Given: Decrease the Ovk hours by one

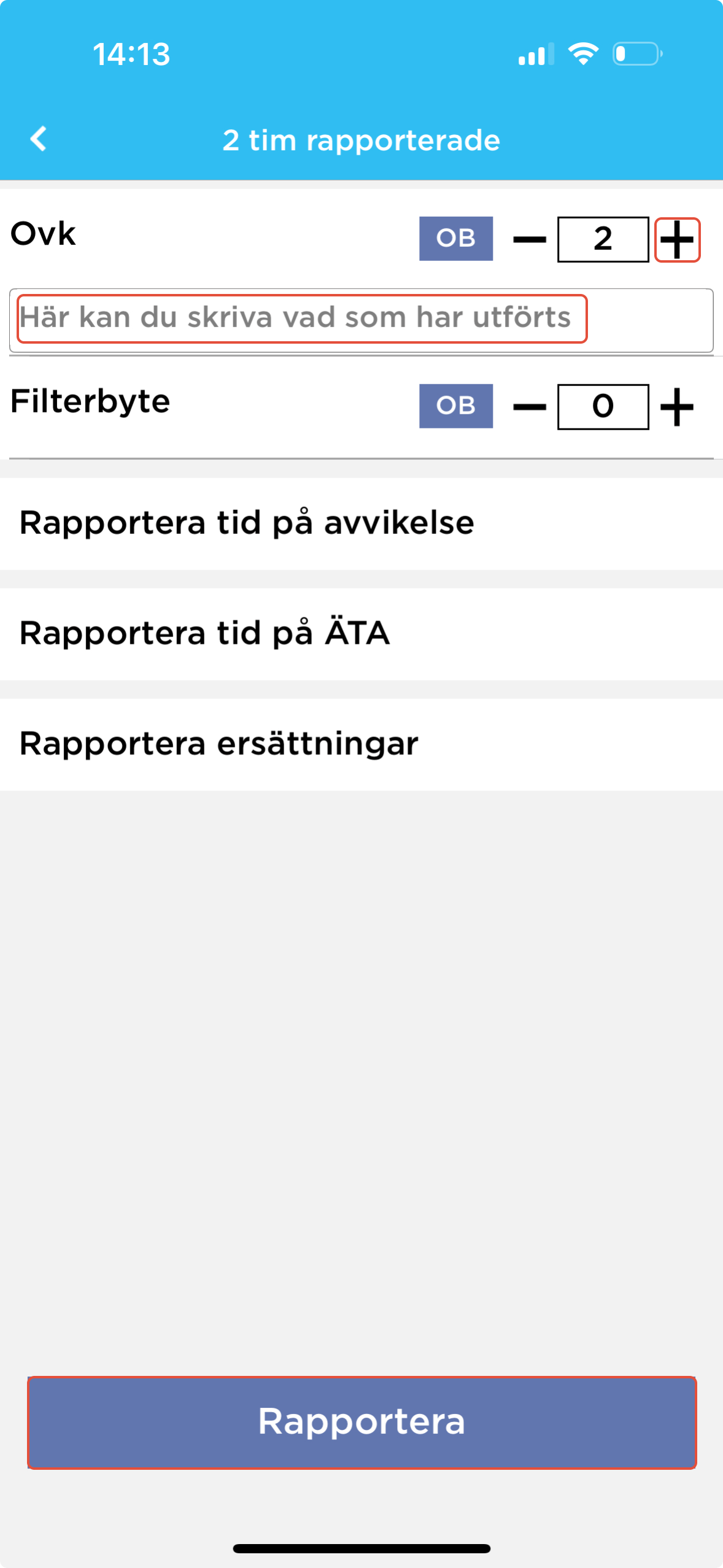Looking at the screenshot, I should pos(530,239).
